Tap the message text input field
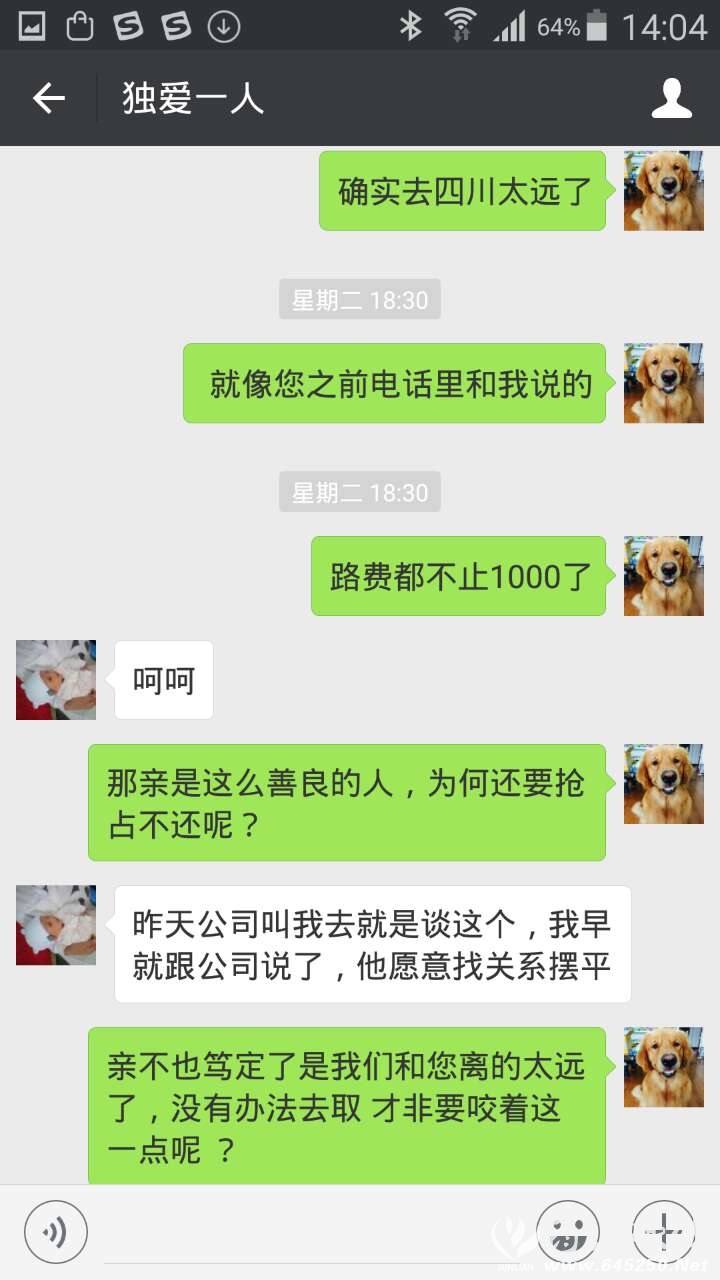Image resolution: width=720 pixels, height=1280 pixels. (310, 1232)
